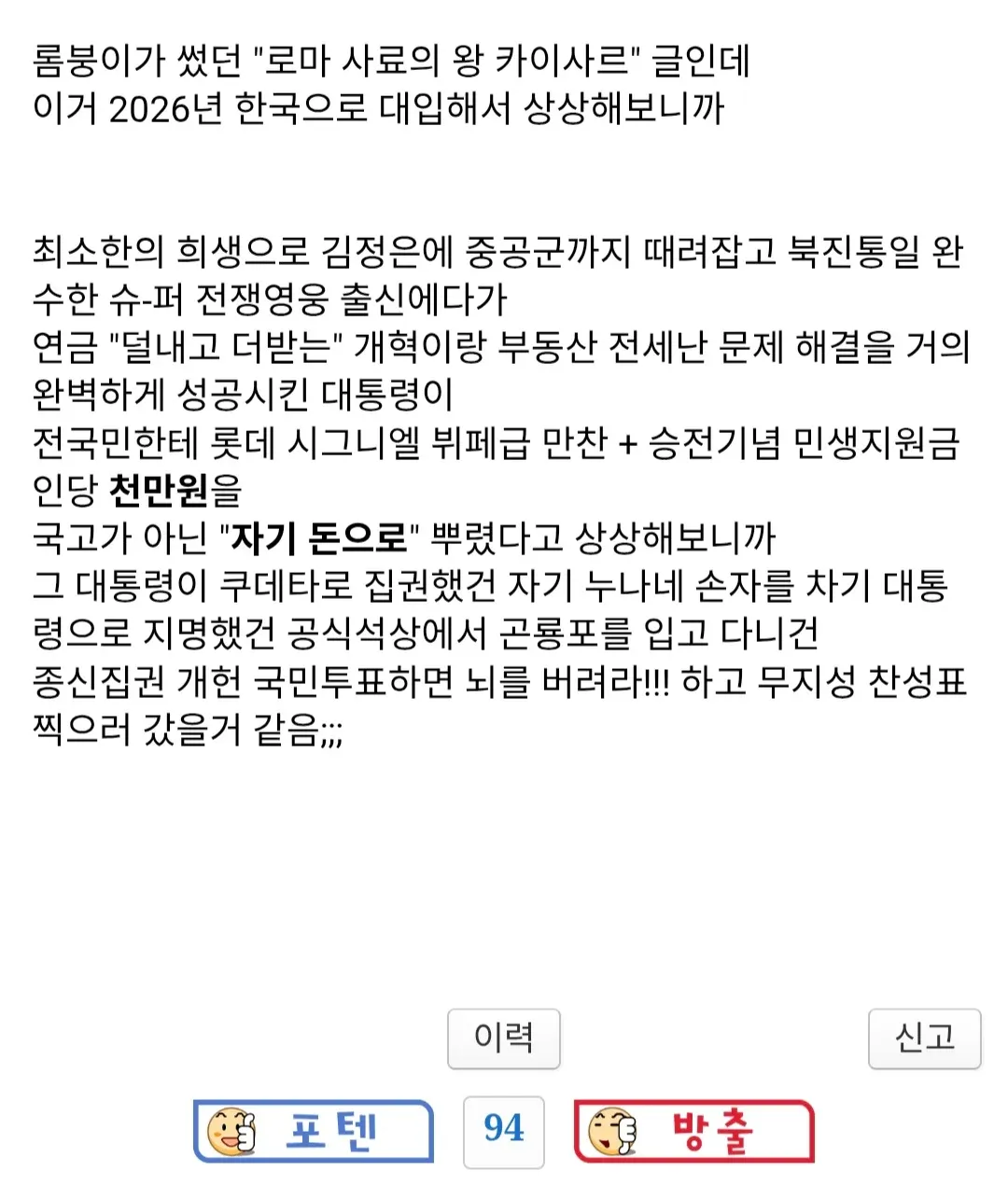The image size is (1008, 1185).
Task: Click the 포텐 label text in blue
Action: [333, 1133]
